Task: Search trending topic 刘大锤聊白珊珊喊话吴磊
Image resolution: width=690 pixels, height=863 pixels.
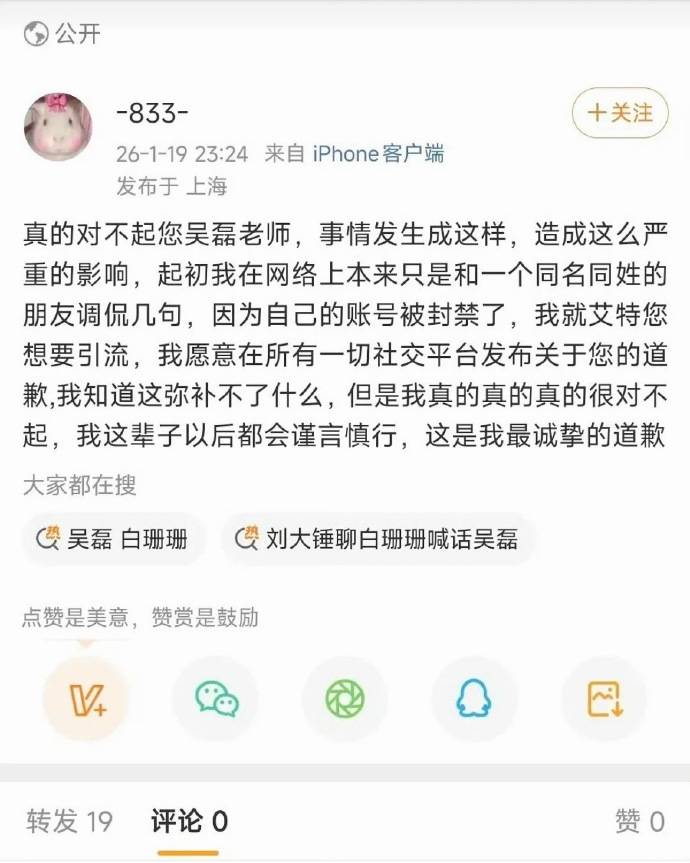Action: pyautogui.click(x=378, y=540)
